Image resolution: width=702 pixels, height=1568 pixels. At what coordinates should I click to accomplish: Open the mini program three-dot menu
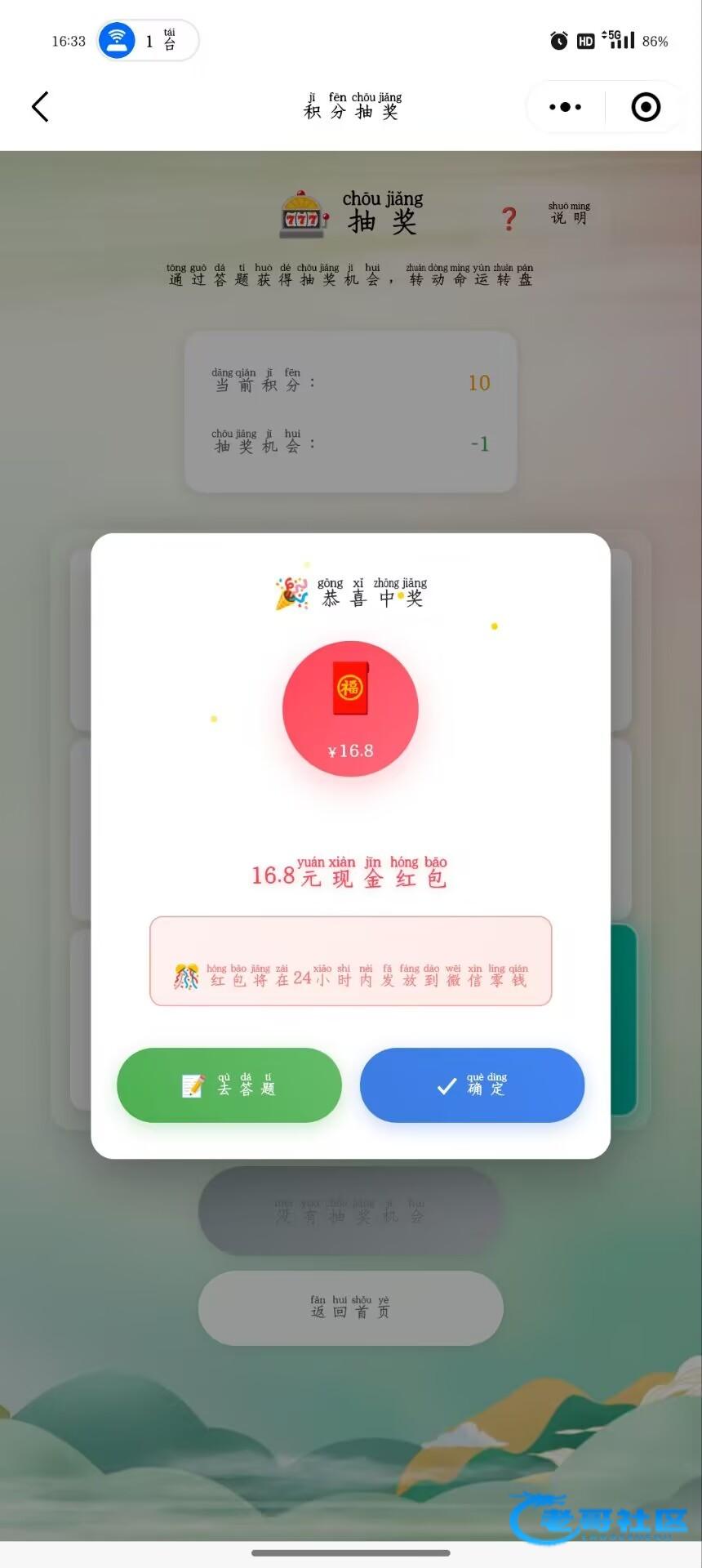(x=566, y=107)
